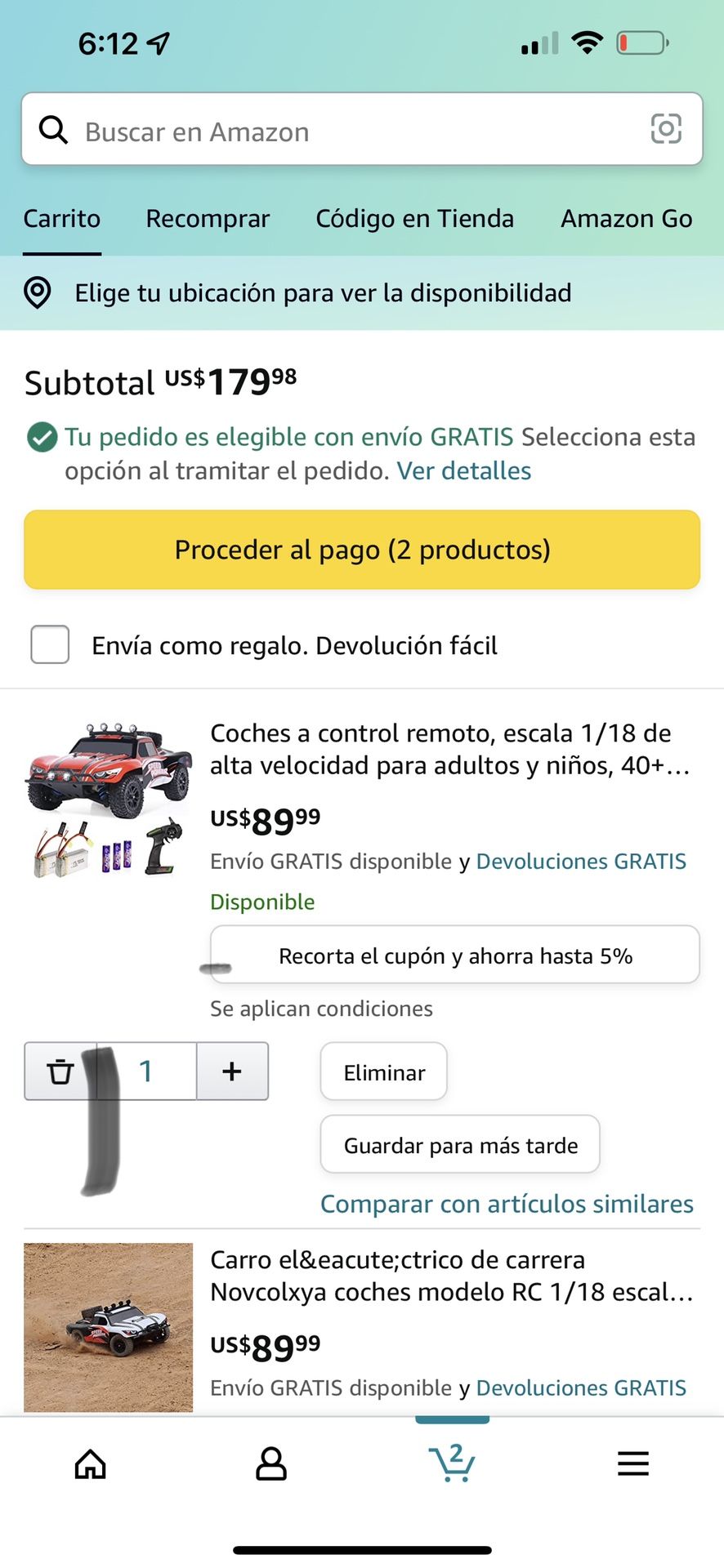Viewport: 724px width, 1568px height.
Task: Open the quantity dropdown showing 1
Action: tap(145, 1071)
